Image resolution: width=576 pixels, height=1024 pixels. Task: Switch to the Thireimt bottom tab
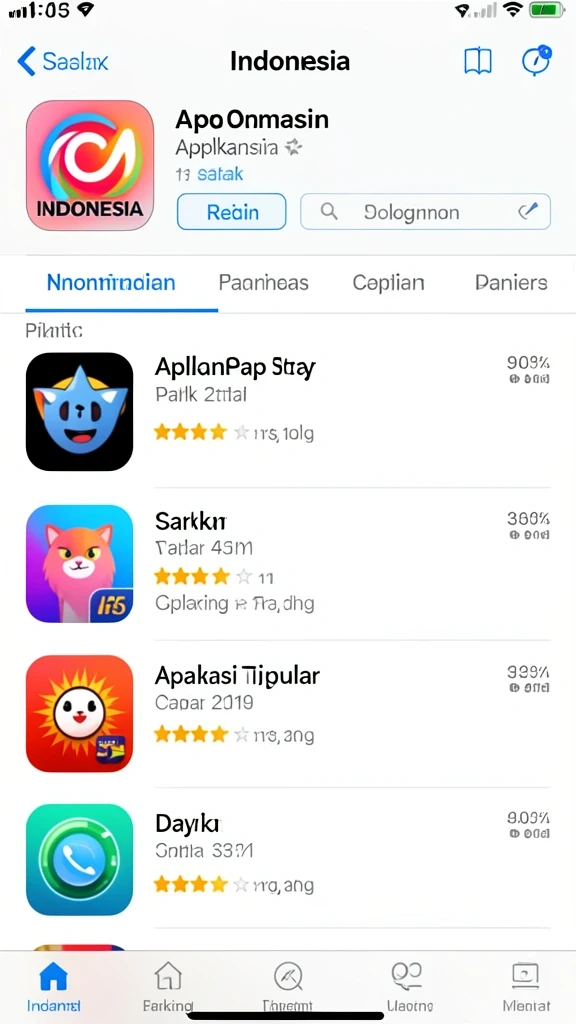tap(287, 985)
